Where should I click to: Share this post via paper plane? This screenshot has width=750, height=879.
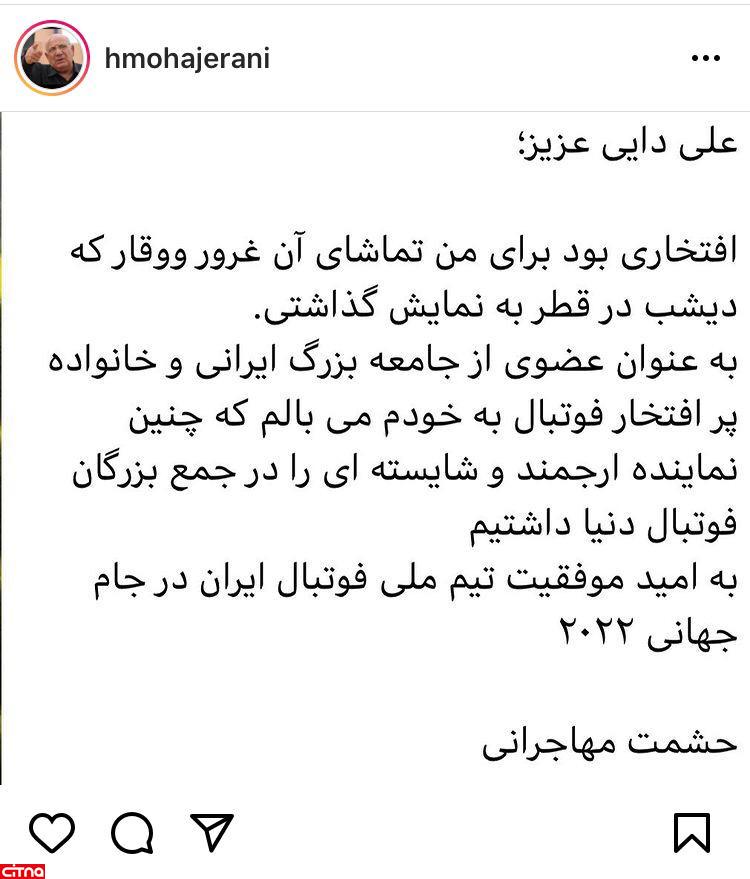pyautogui.click(x=211, y=831)
